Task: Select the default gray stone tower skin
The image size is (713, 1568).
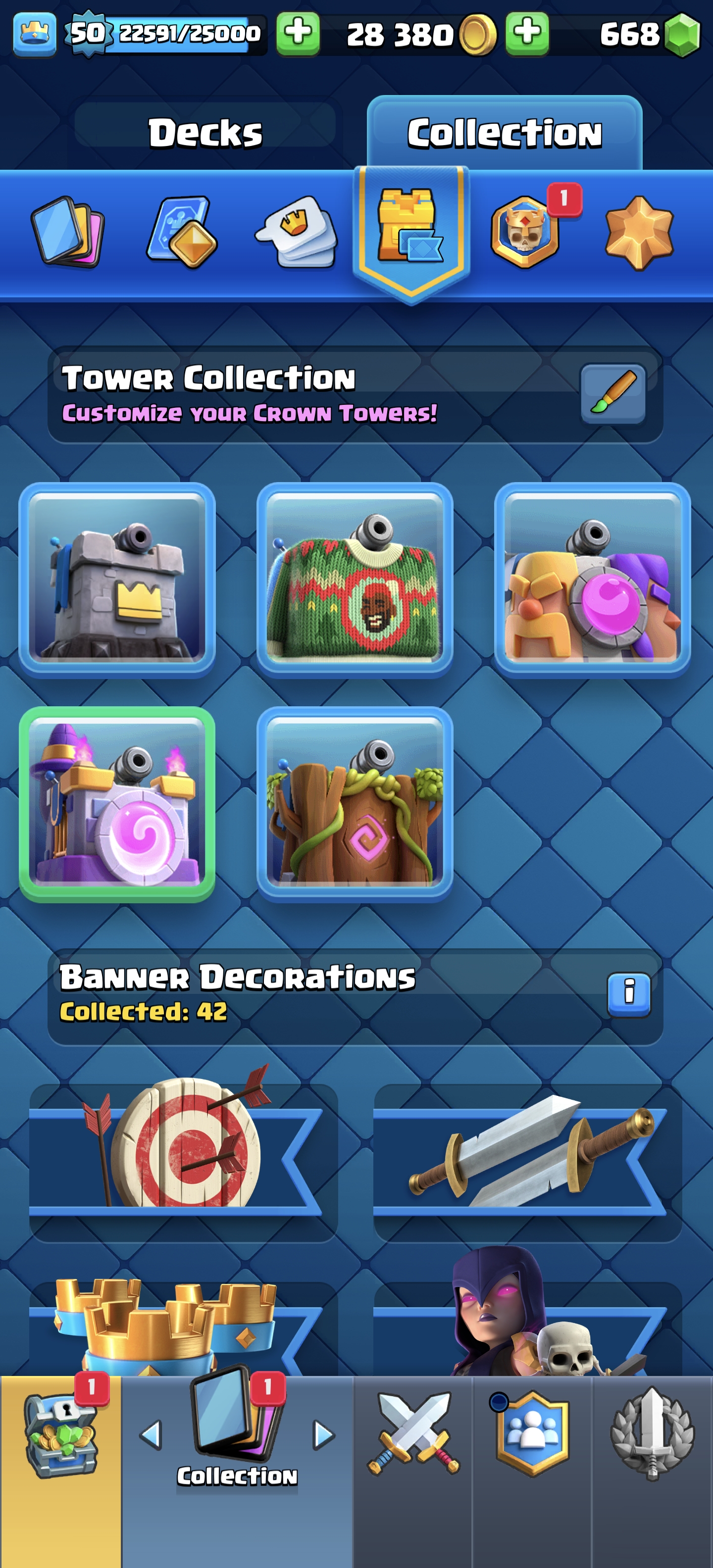Action: (x=117, y=578)
